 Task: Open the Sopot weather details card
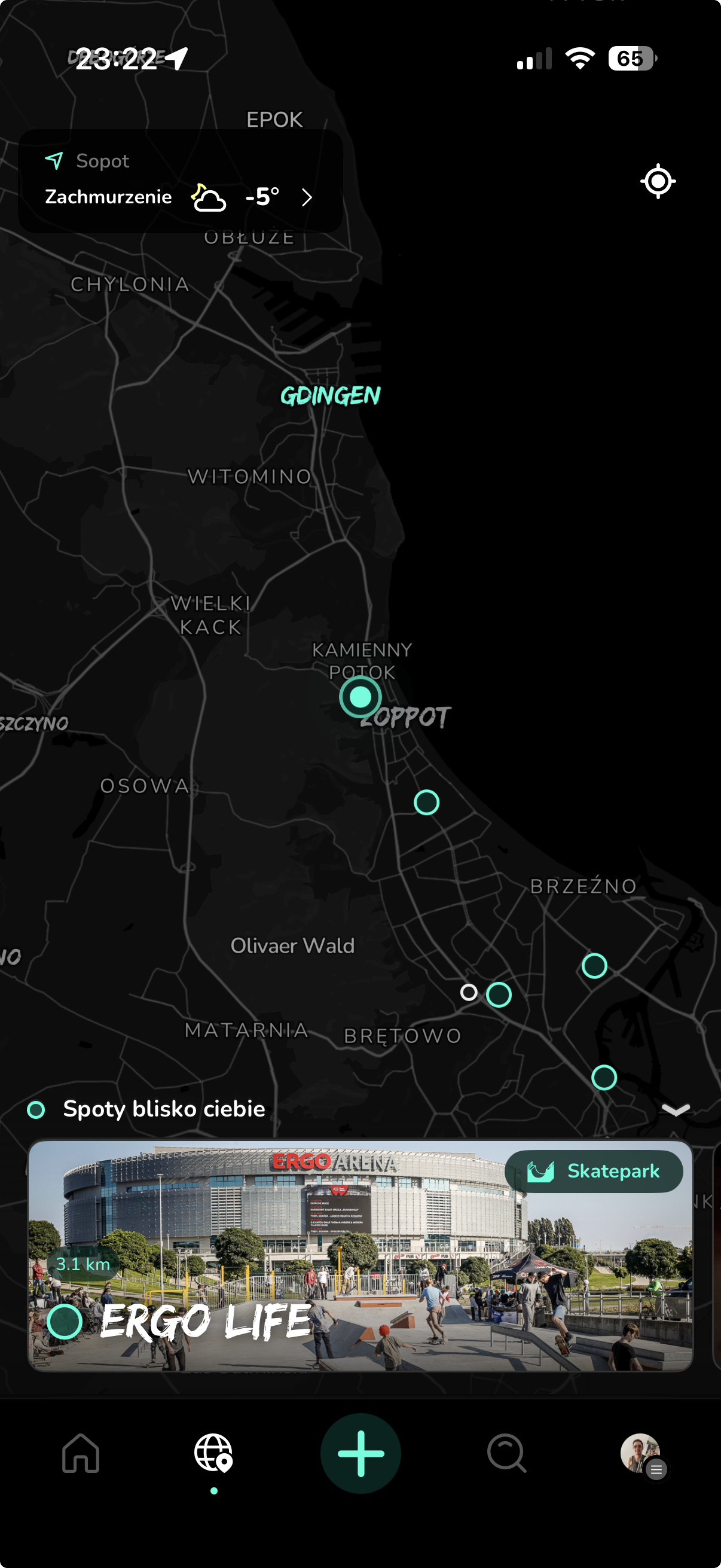pos(180,181)
